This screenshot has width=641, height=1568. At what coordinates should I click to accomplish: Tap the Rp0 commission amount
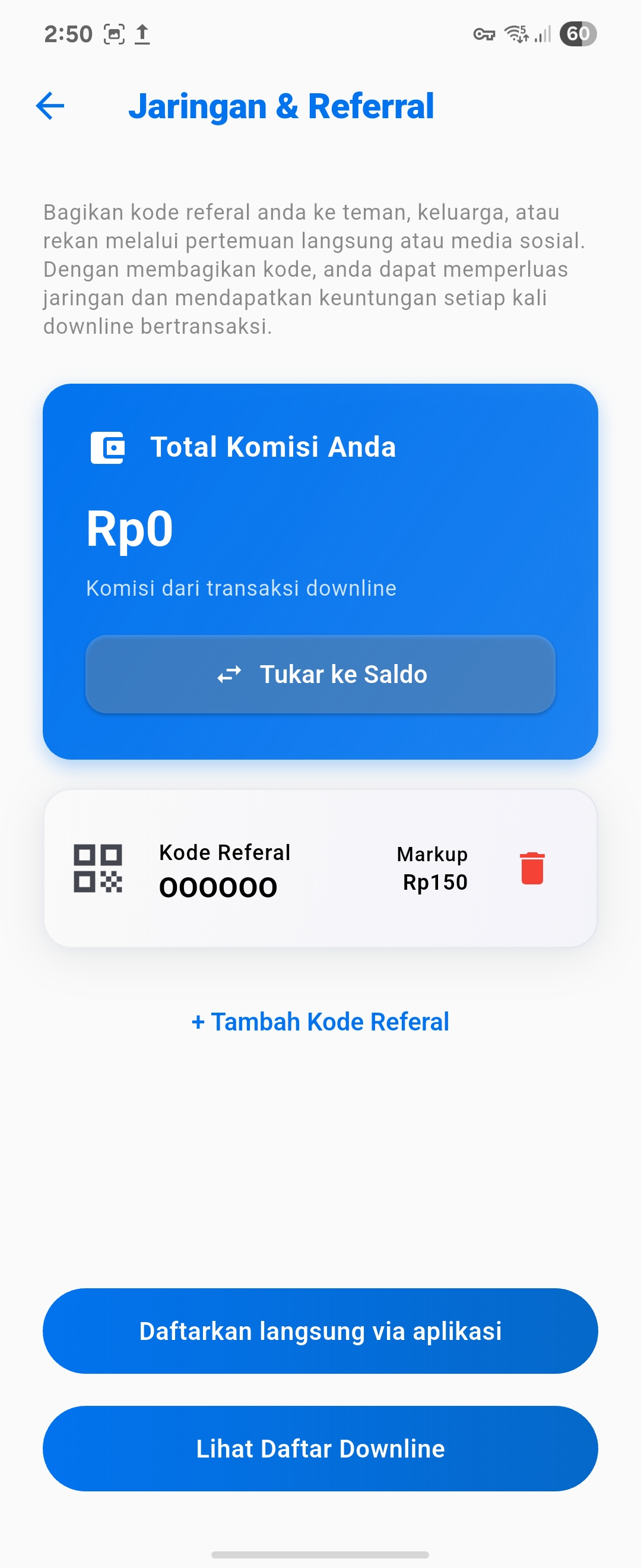(x=129, y=529)
